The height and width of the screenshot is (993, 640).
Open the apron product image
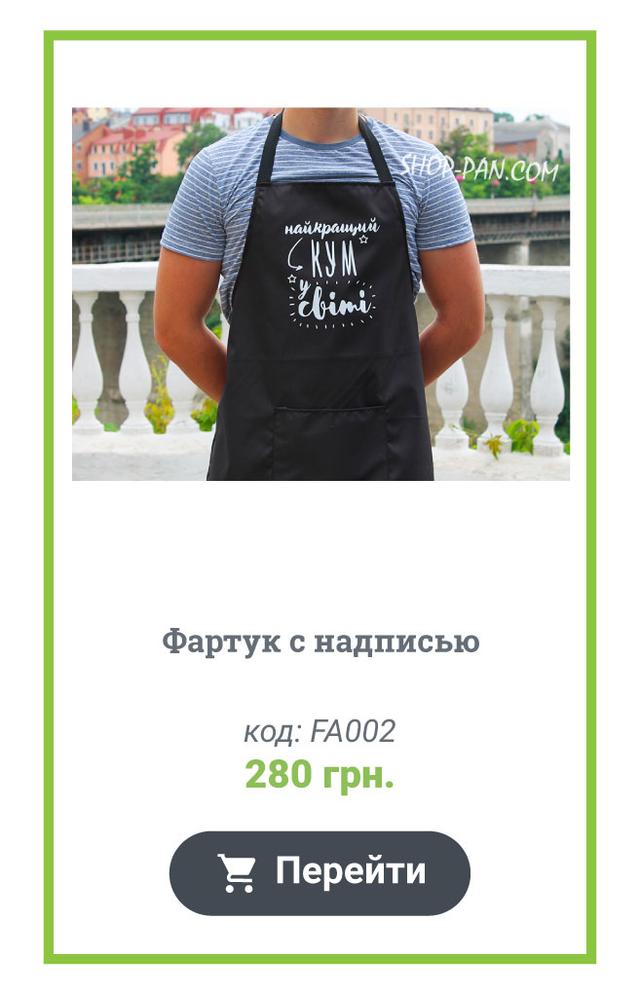click(320, 294)
